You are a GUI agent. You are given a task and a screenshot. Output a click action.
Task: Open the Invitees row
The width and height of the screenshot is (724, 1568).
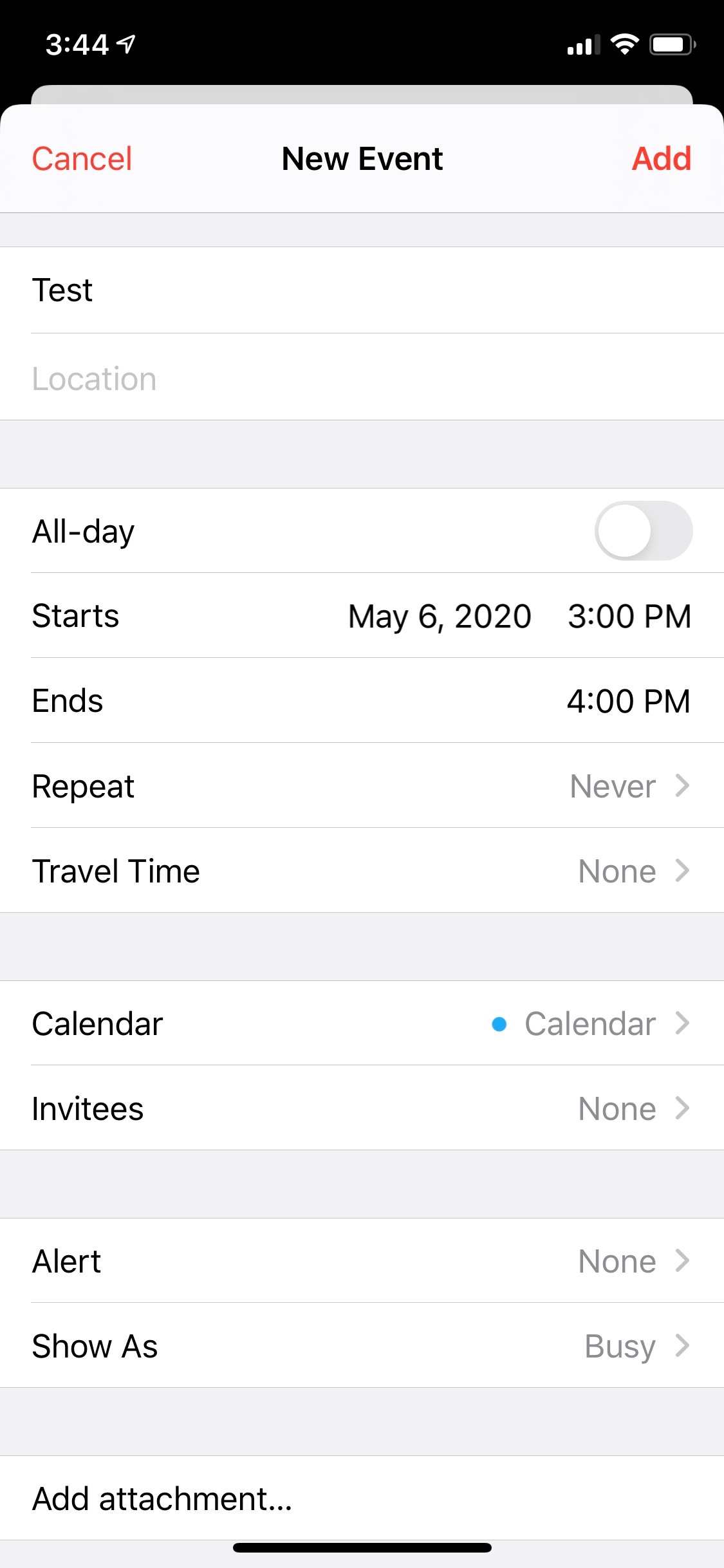click(362, 1108)
